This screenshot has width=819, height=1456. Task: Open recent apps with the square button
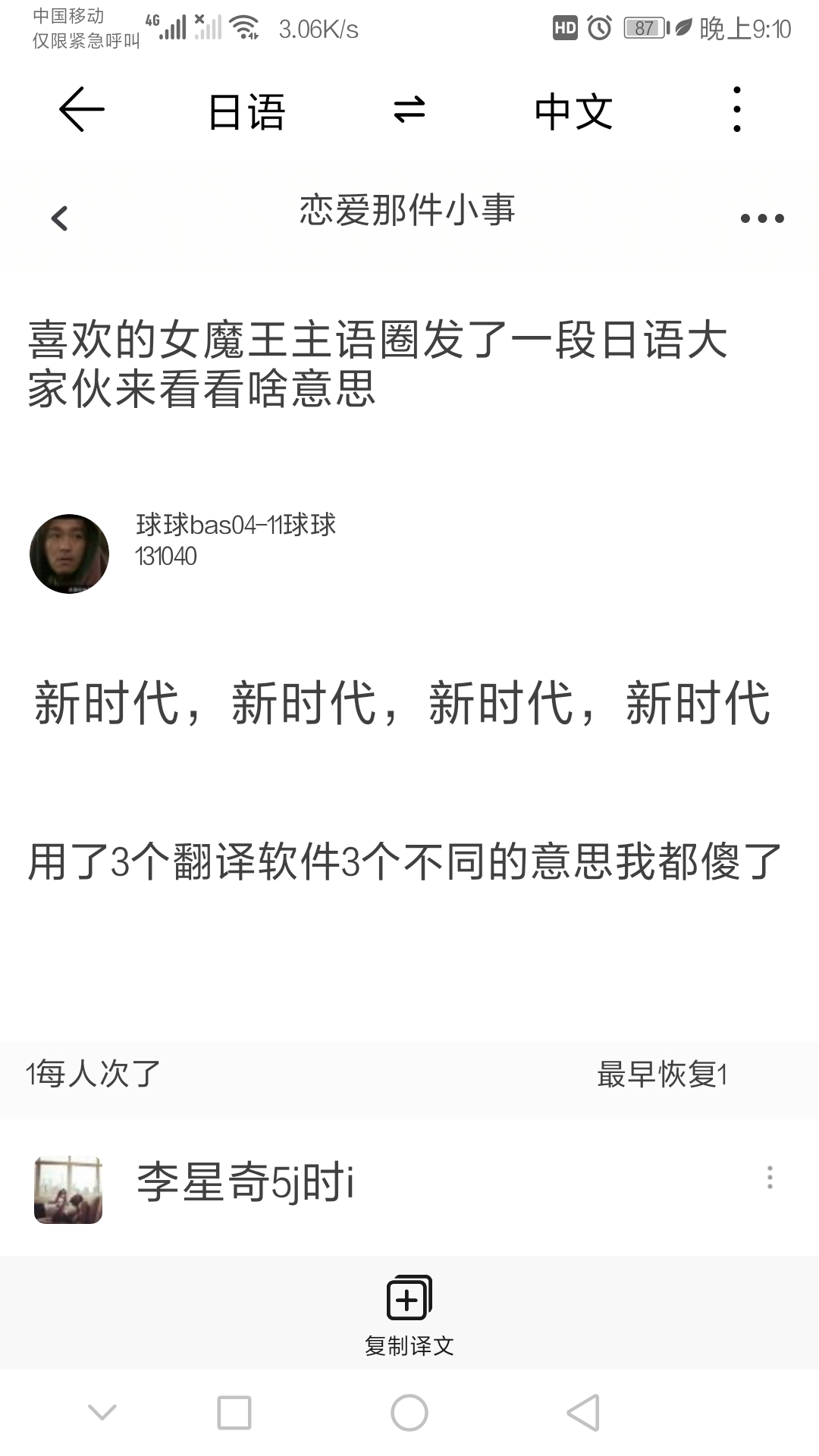[x=234, y=1413]
